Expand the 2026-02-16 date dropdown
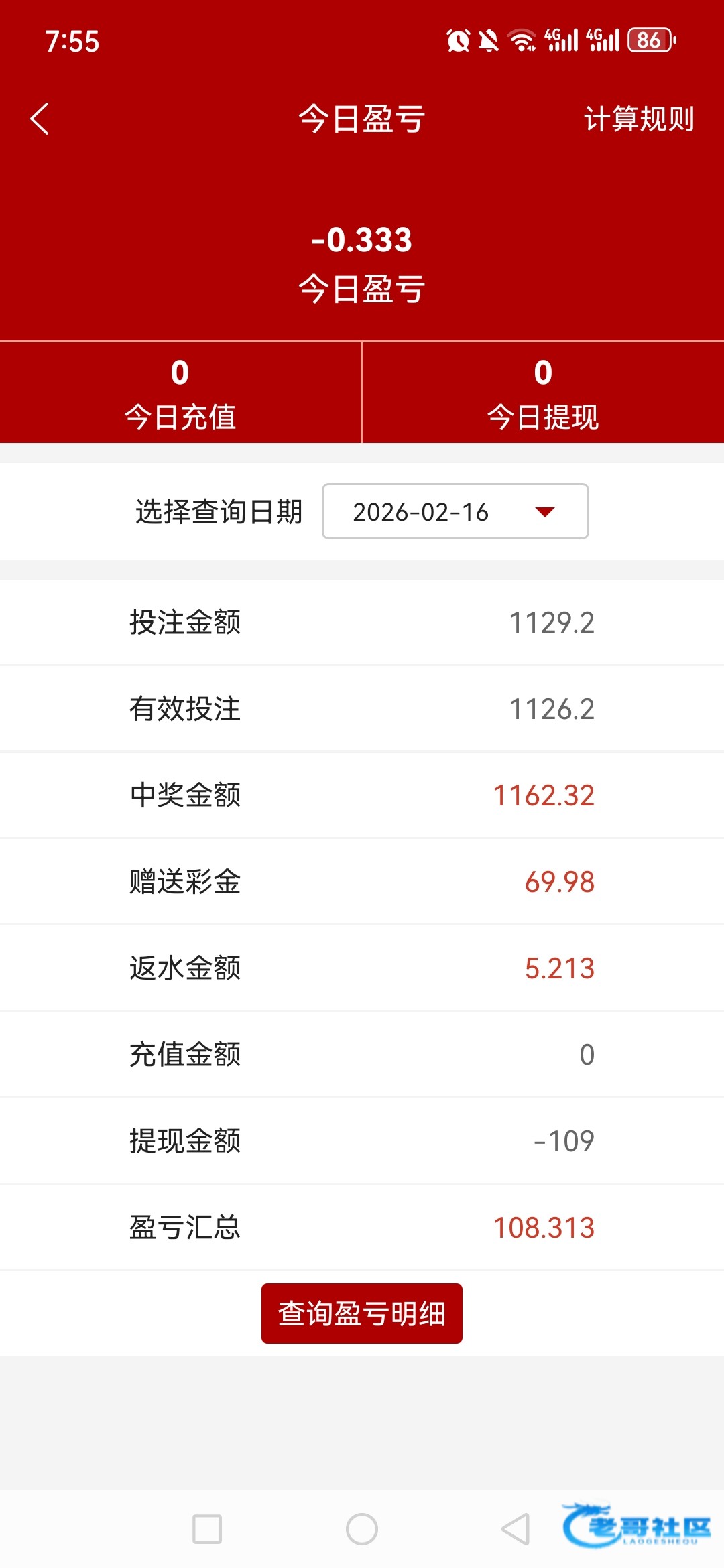724x1568 pixels. tap(455, 512)
